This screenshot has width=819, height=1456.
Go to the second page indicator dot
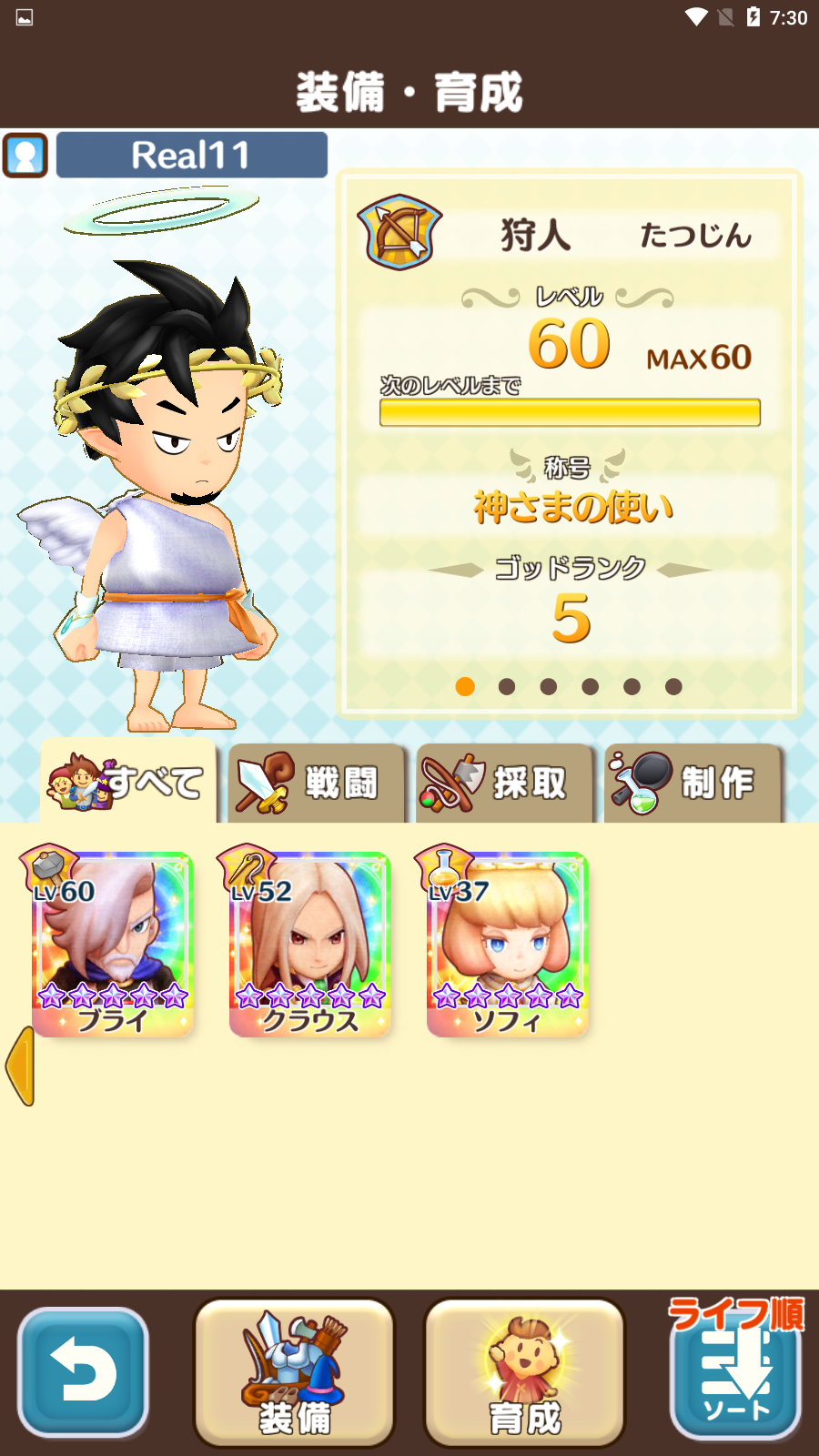click(x=507, y=686)
